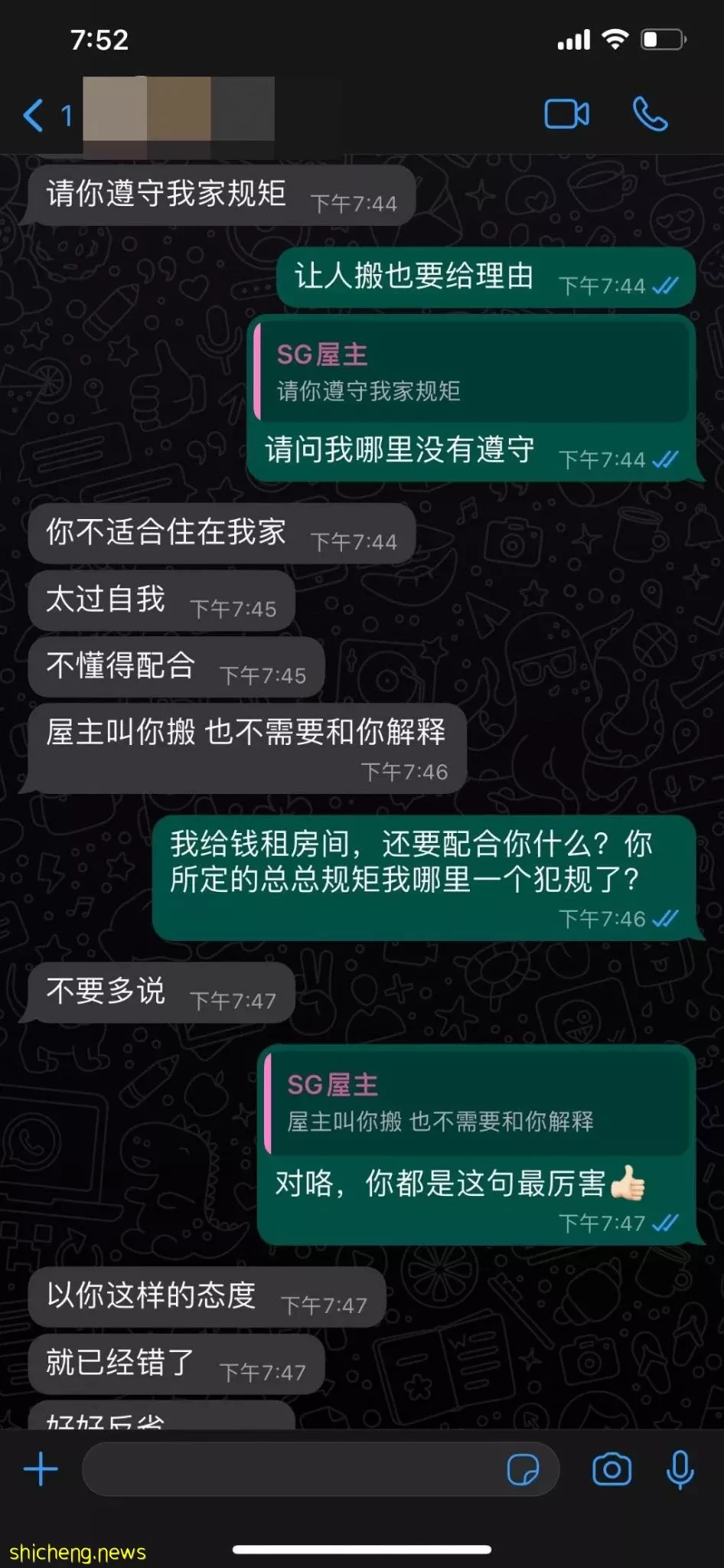Start a video call
Image resolution: width=724 pixels, height=1568 pixels.
pos(566,115)
